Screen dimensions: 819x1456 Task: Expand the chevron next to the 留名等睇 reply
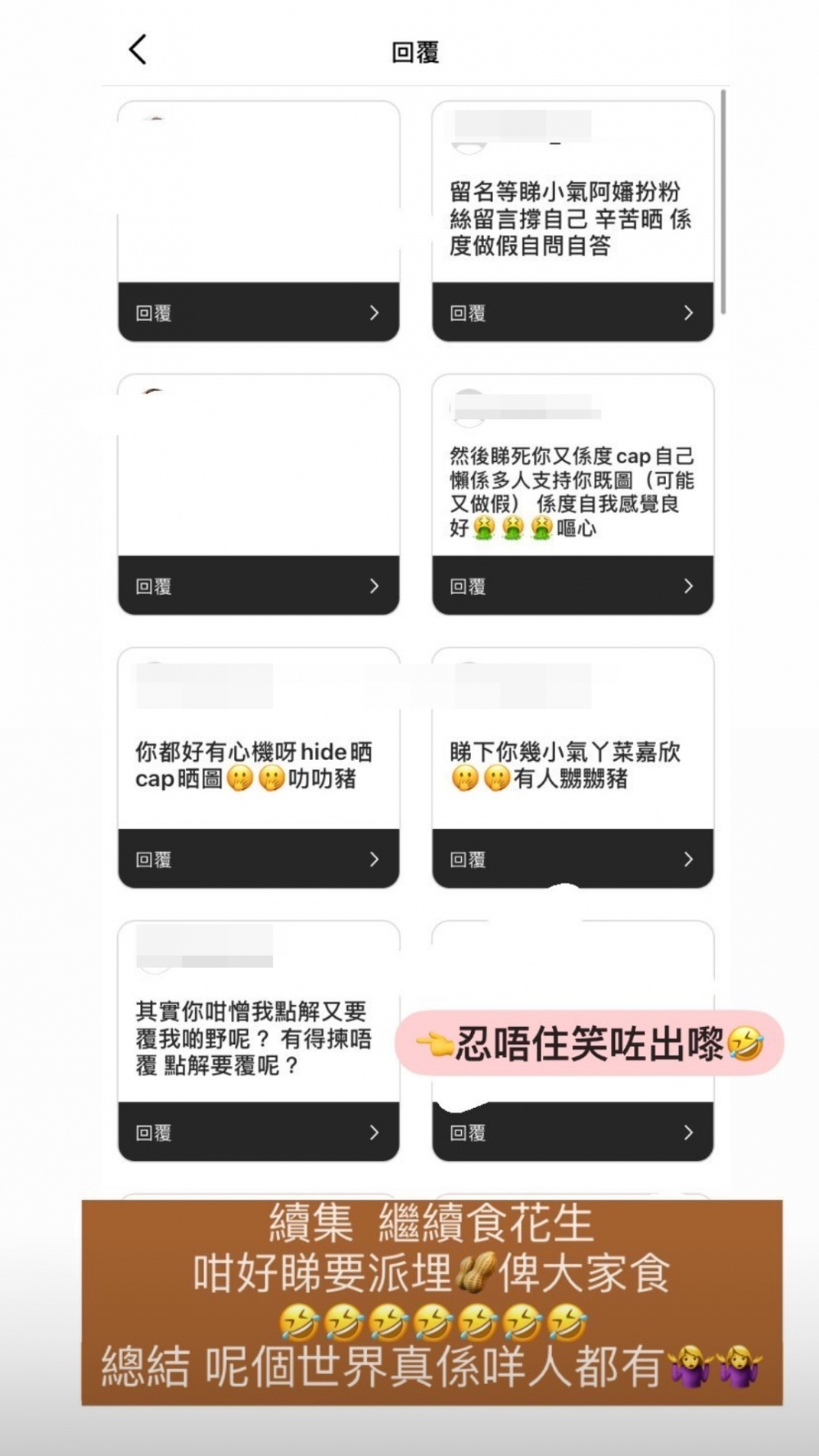tap(689, 312)
